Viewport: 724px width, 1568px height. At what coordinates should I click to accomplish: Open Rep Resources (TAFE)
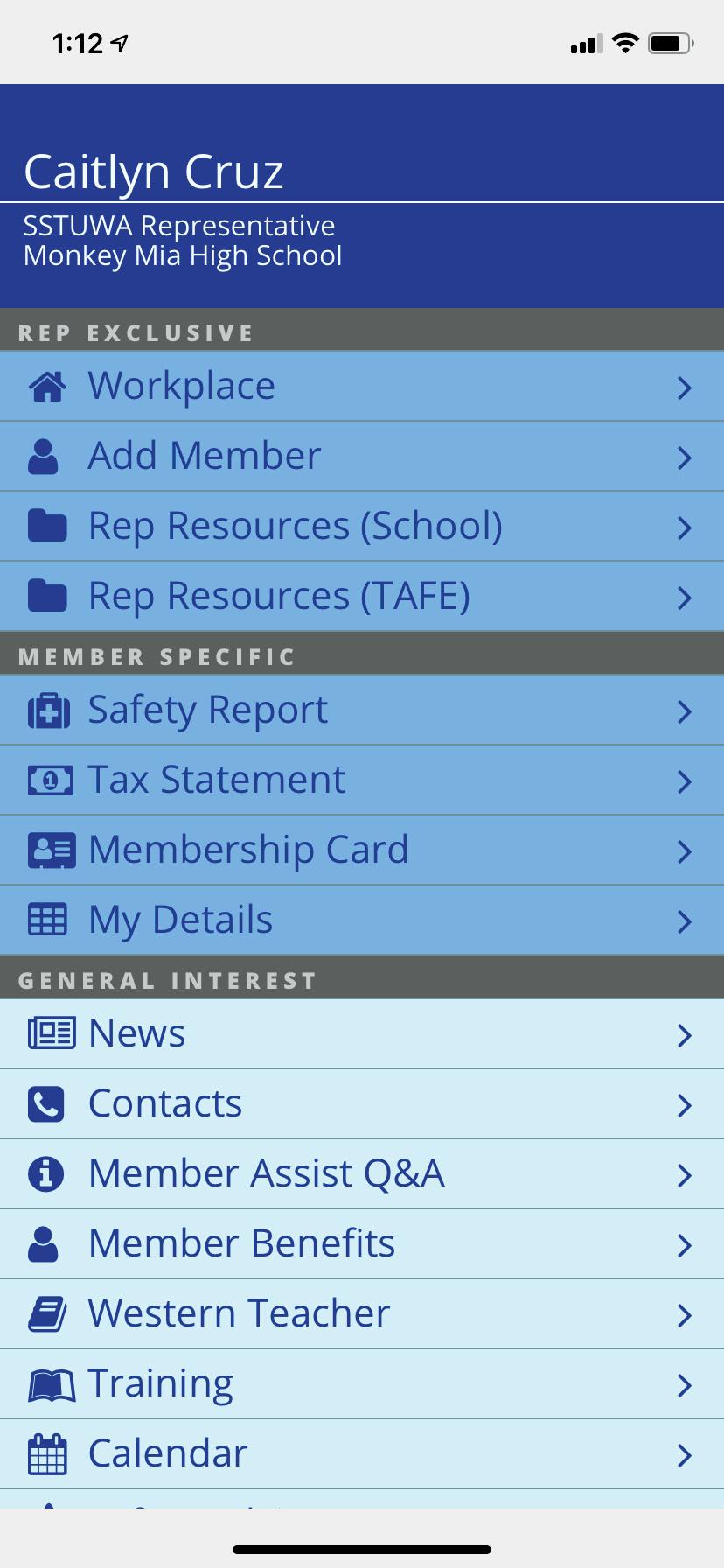pos(361,596)
